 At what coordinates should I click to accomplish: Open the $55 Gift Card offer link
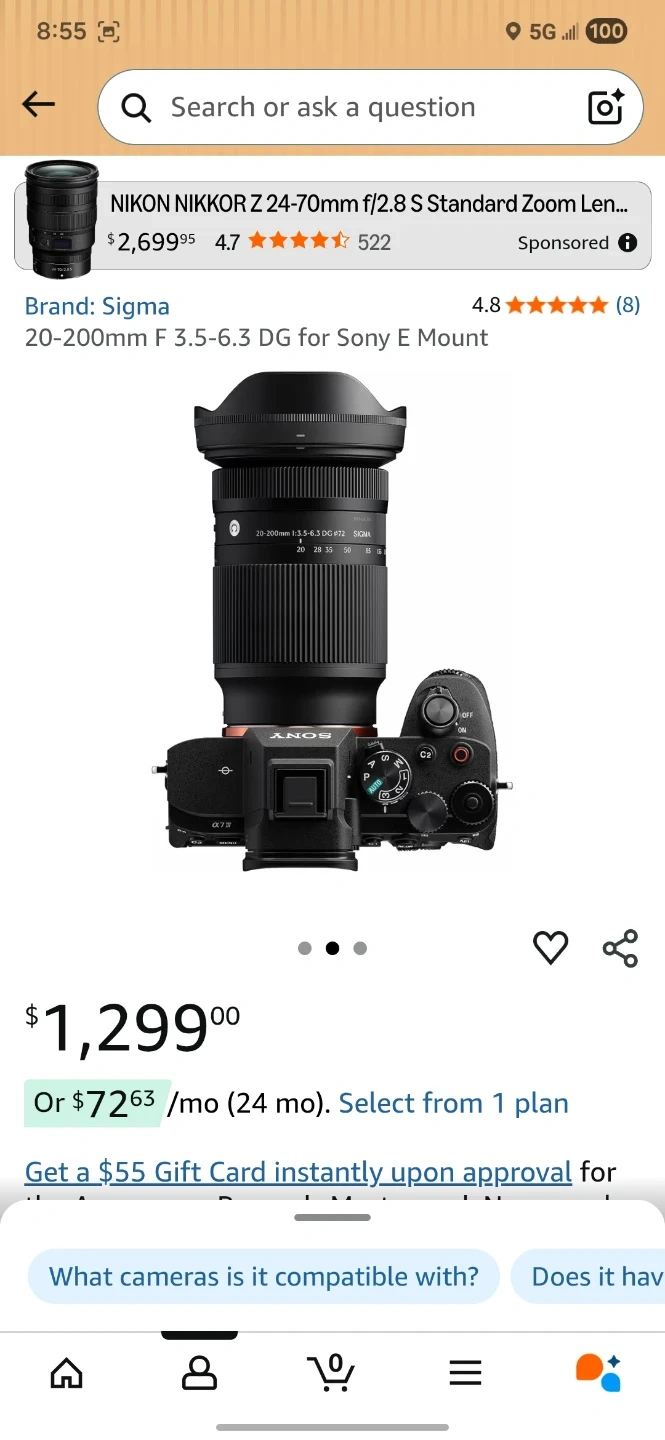tap(298, 1171)
